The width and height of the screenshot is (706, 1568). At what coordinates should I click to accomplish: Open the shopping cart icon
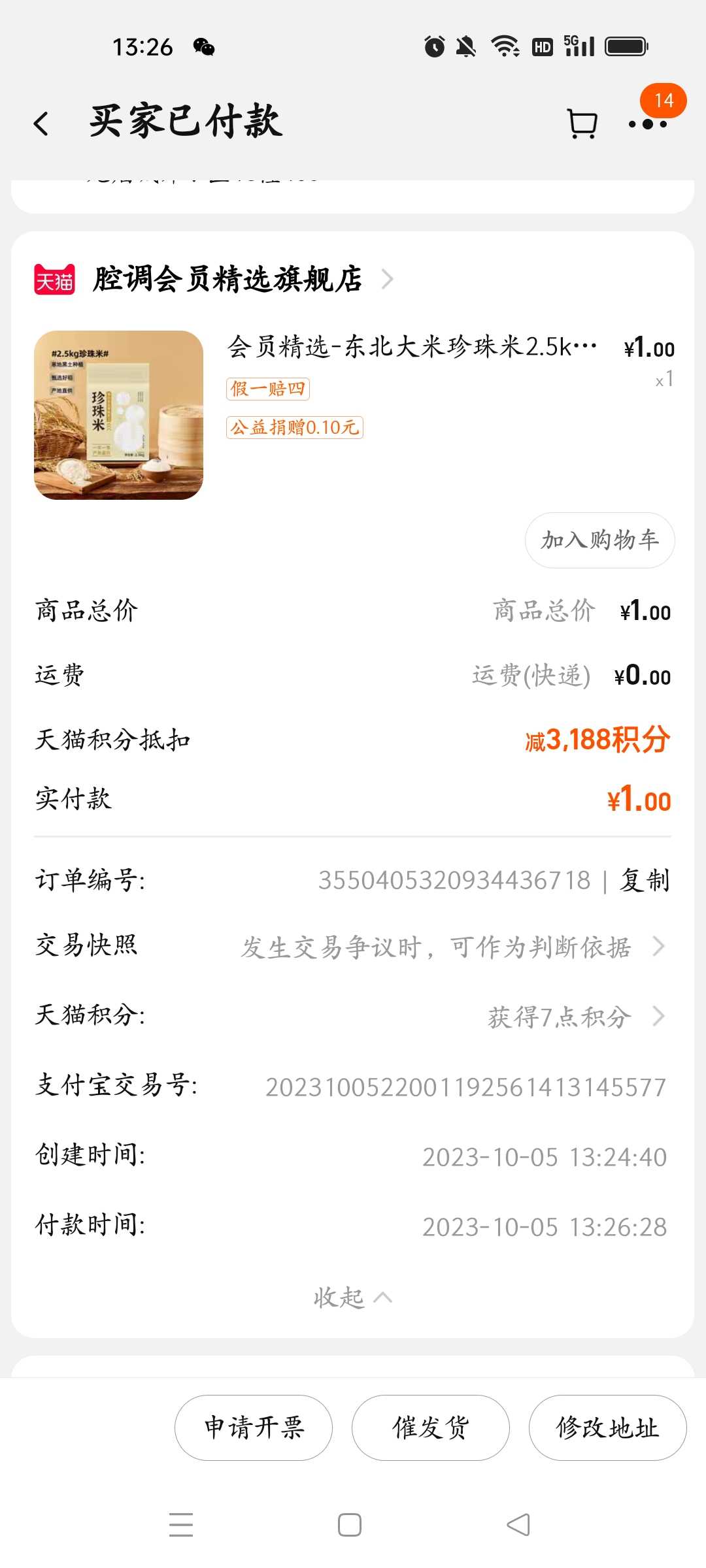(582, 123)
